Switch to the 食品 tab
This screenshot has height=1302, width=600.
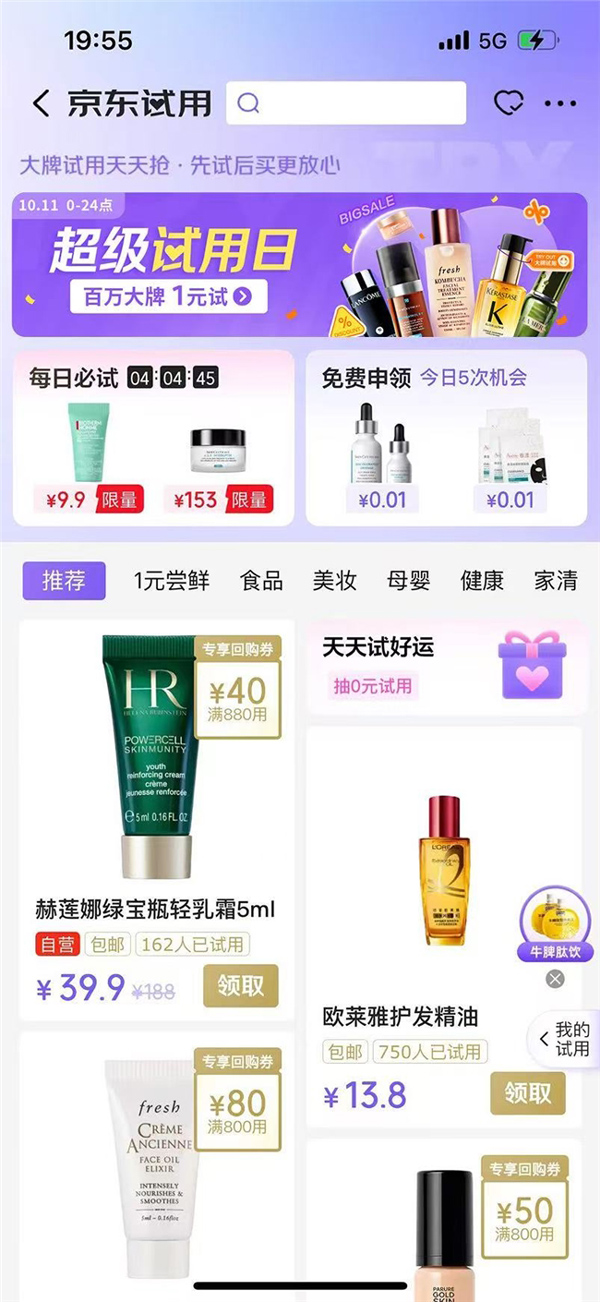[x=262, y=581]
